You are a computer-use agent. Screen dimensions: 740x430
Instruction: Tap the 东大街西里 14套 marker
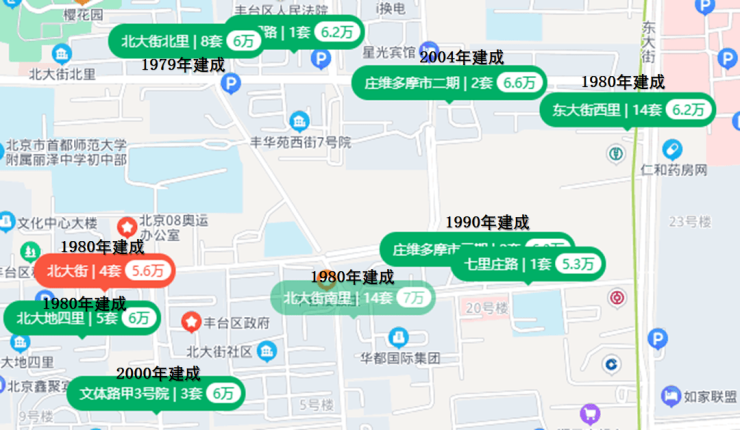628,110
